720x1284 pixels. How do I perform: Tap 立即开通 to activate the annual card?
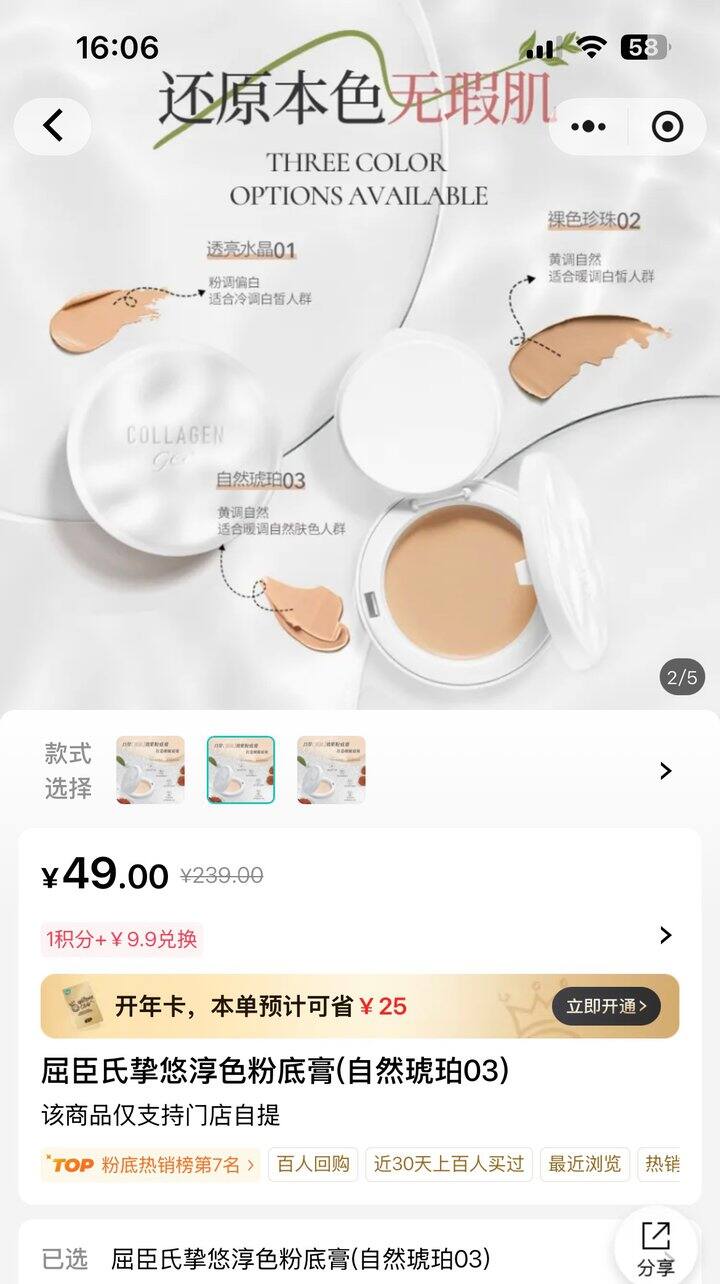pyautogui.click(x=606, y=1006)
